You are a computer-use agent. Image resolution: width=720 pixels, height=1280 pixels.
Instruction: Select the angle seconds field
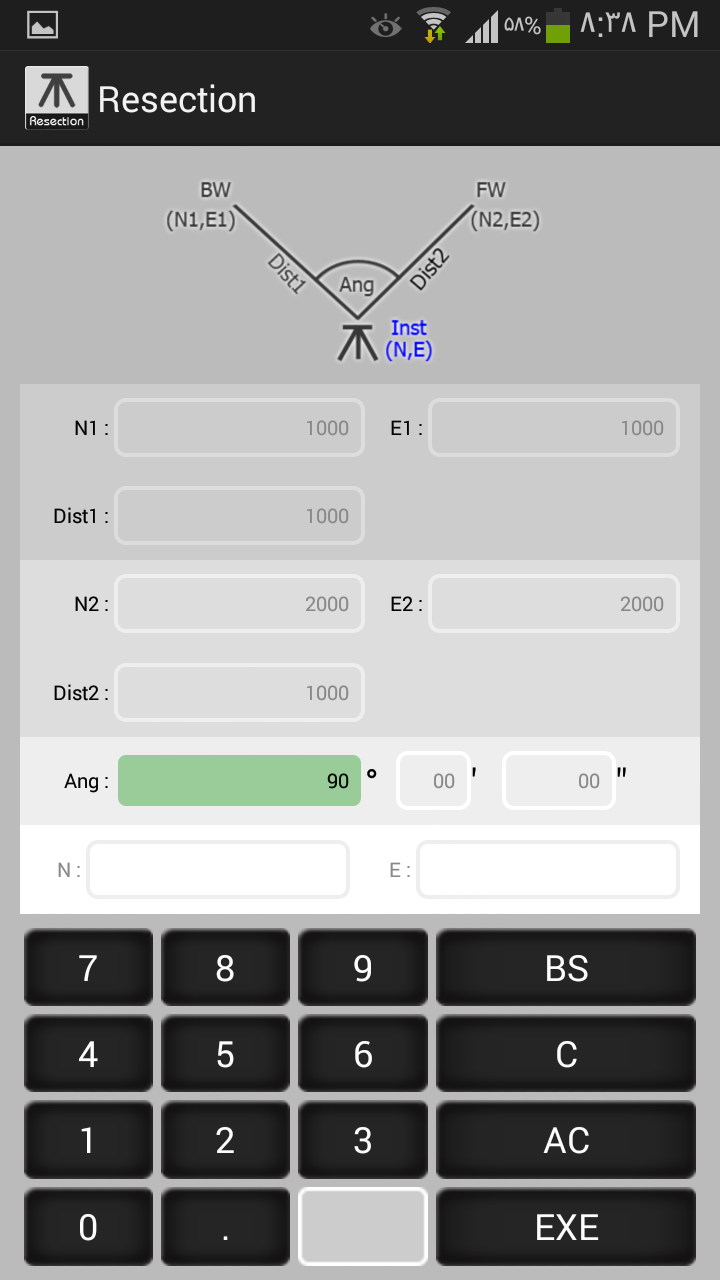point(558,781)
